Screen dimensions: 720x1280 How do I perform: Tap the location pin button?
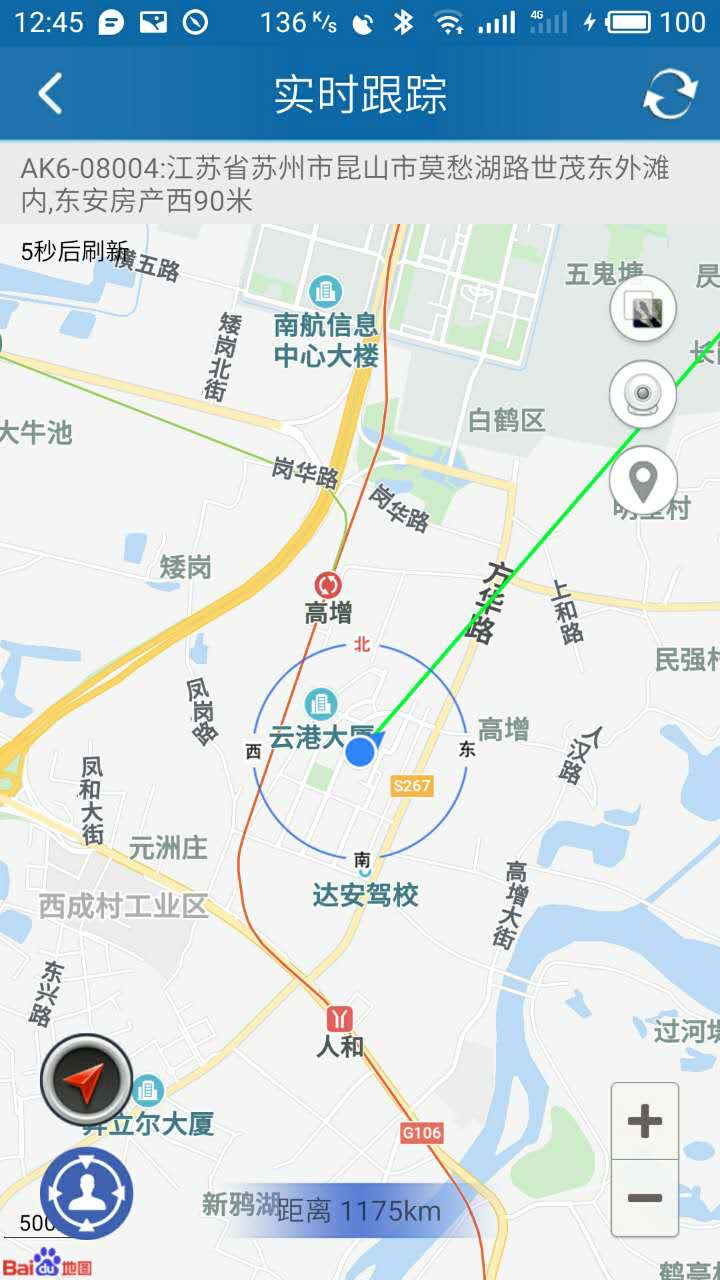click(643, 481)
